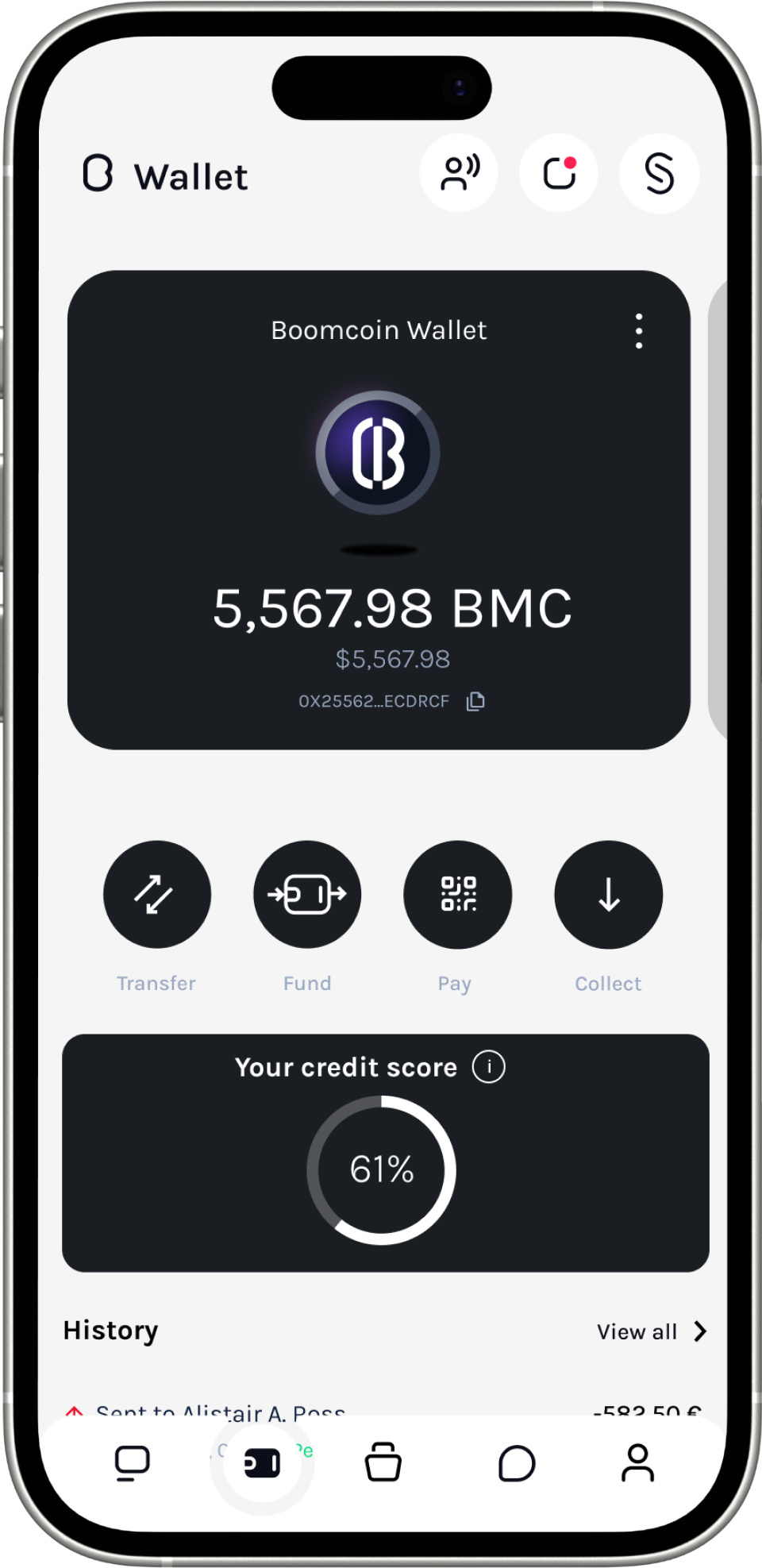The image size is (762, 1568).
Task: Show credit score info
Action: click(489, 1067)
